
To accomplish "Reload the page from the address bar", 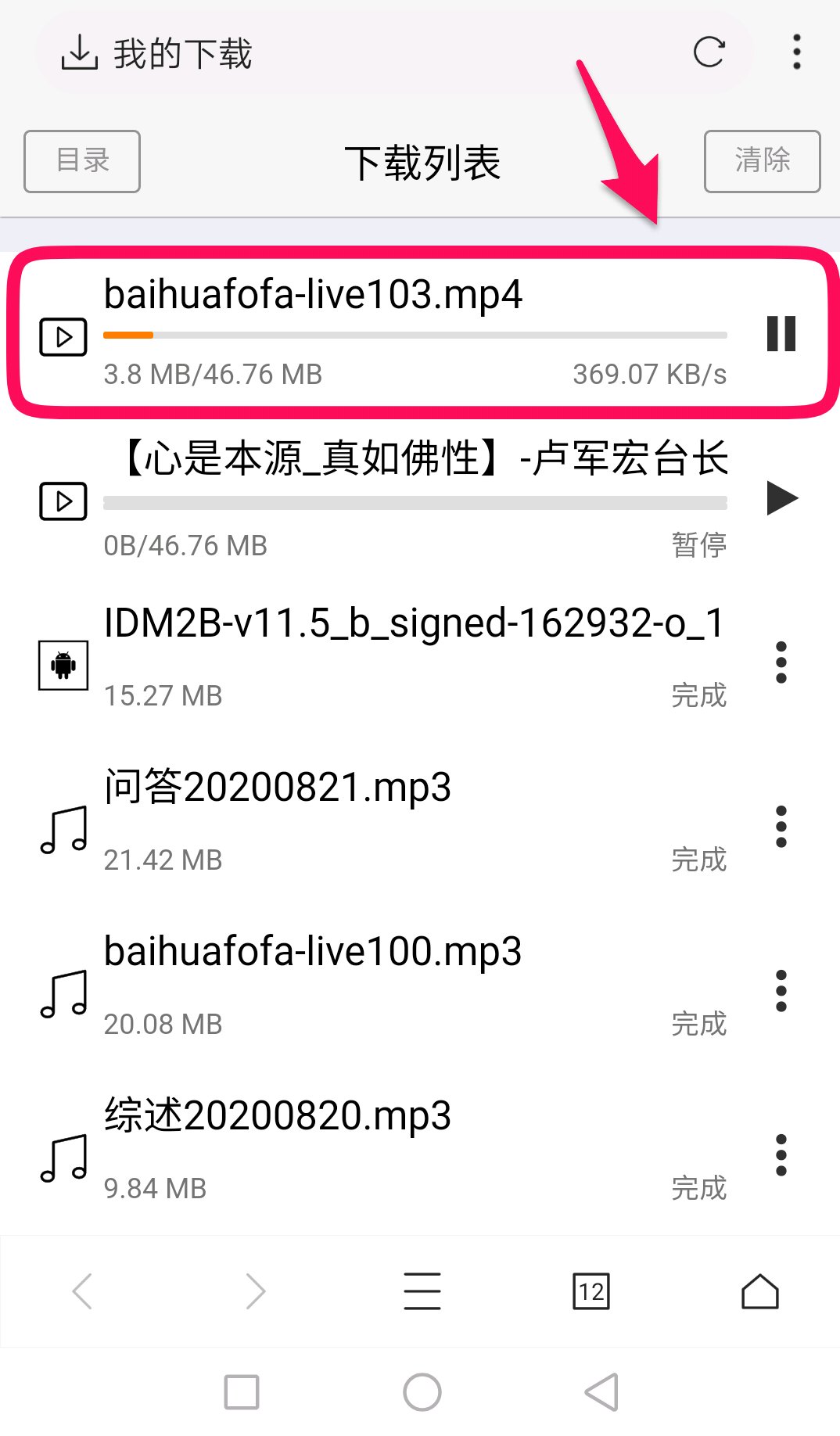I will click(709, 52).
